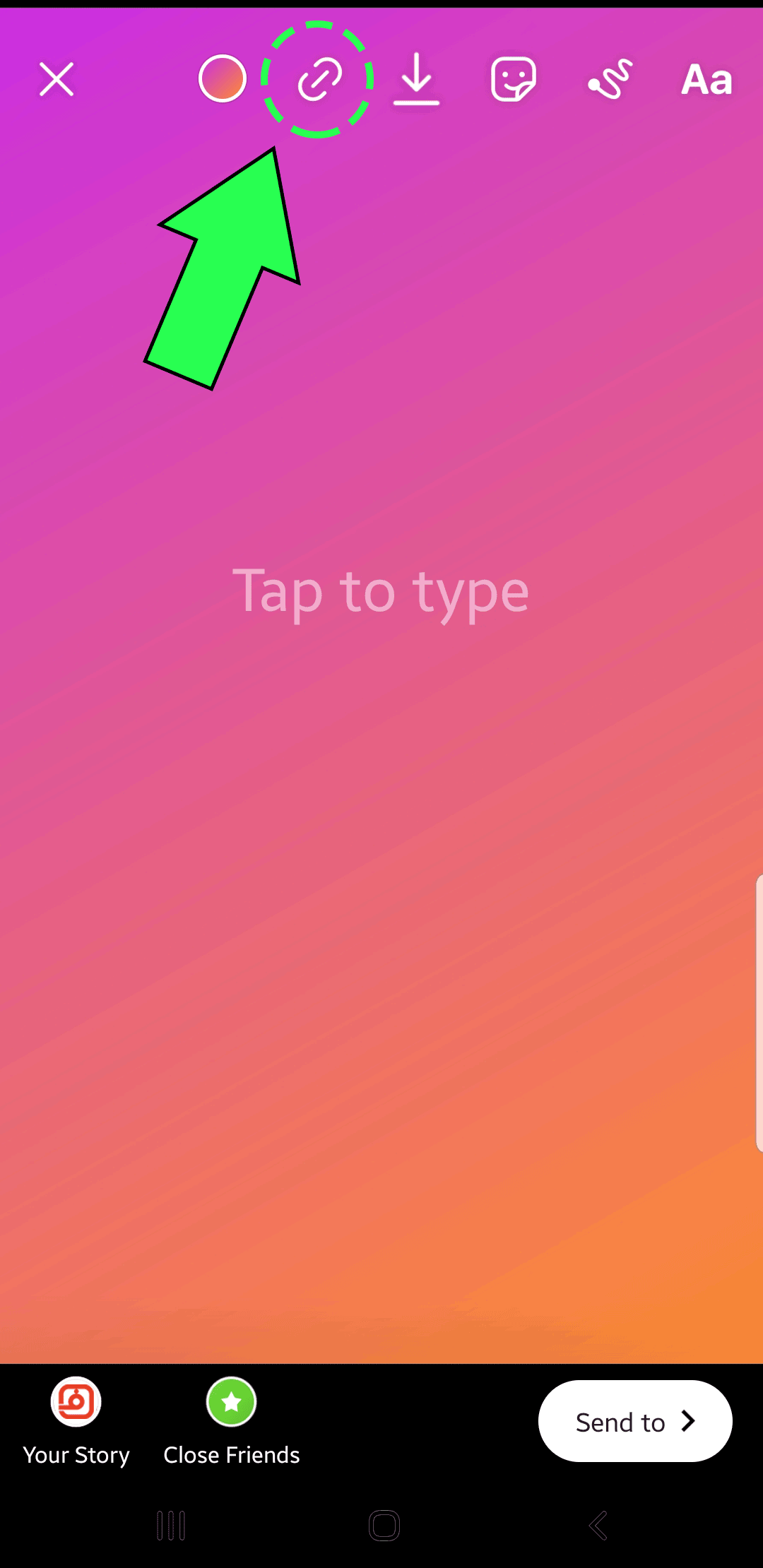Share to Your Story

coord(76,1421)
